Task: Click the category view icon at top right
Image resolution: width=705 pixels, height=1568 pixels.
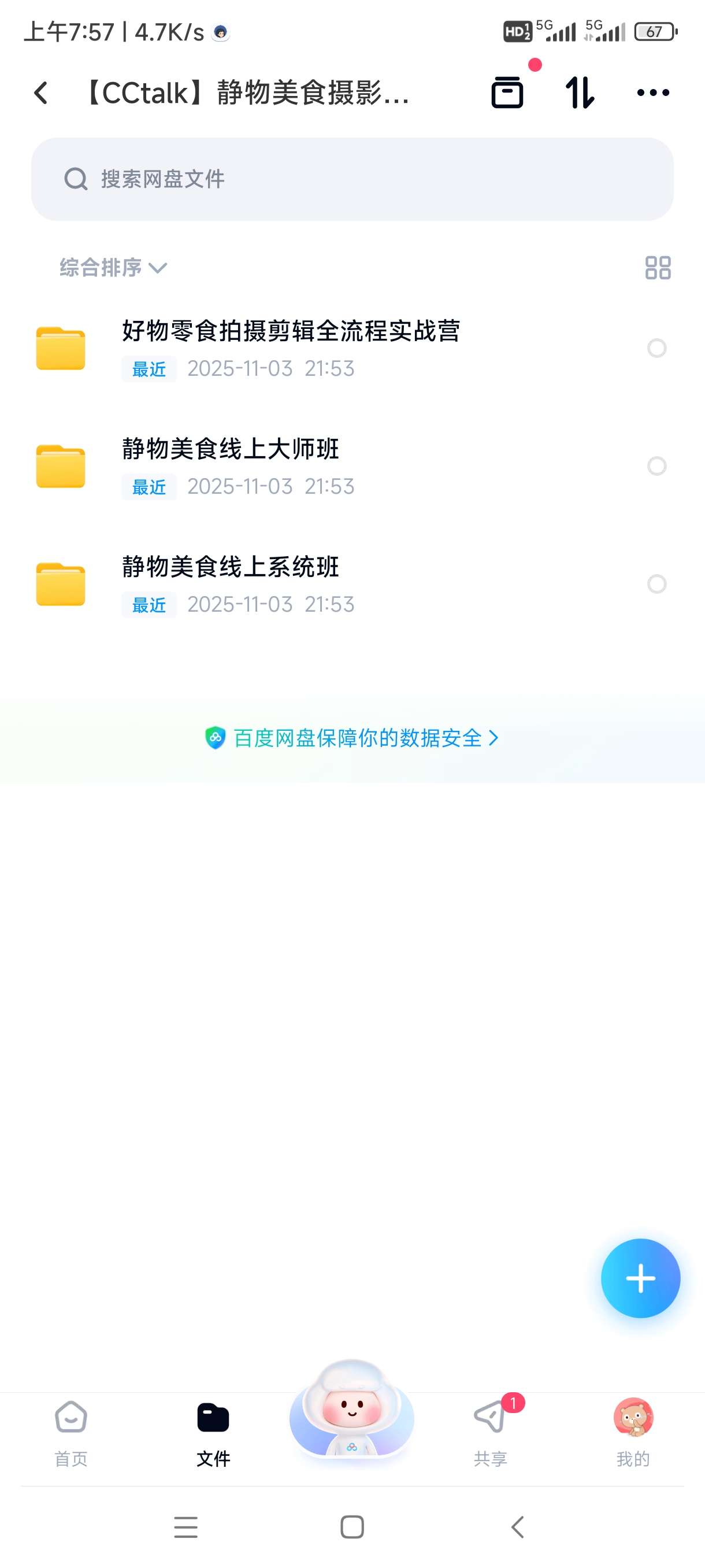Action: [x=507, y=93]
